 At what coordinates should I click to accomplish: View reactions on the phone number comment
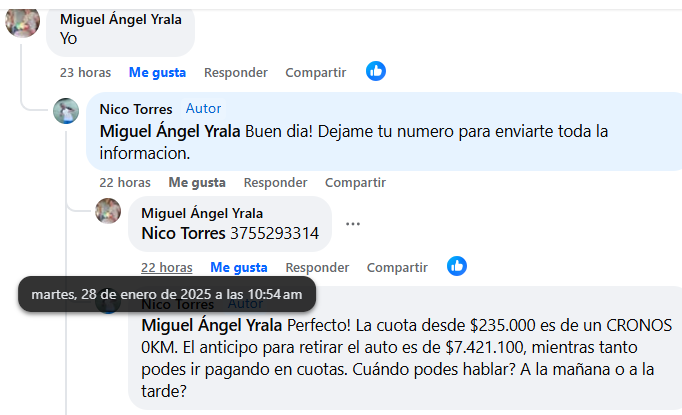point(457,266)
